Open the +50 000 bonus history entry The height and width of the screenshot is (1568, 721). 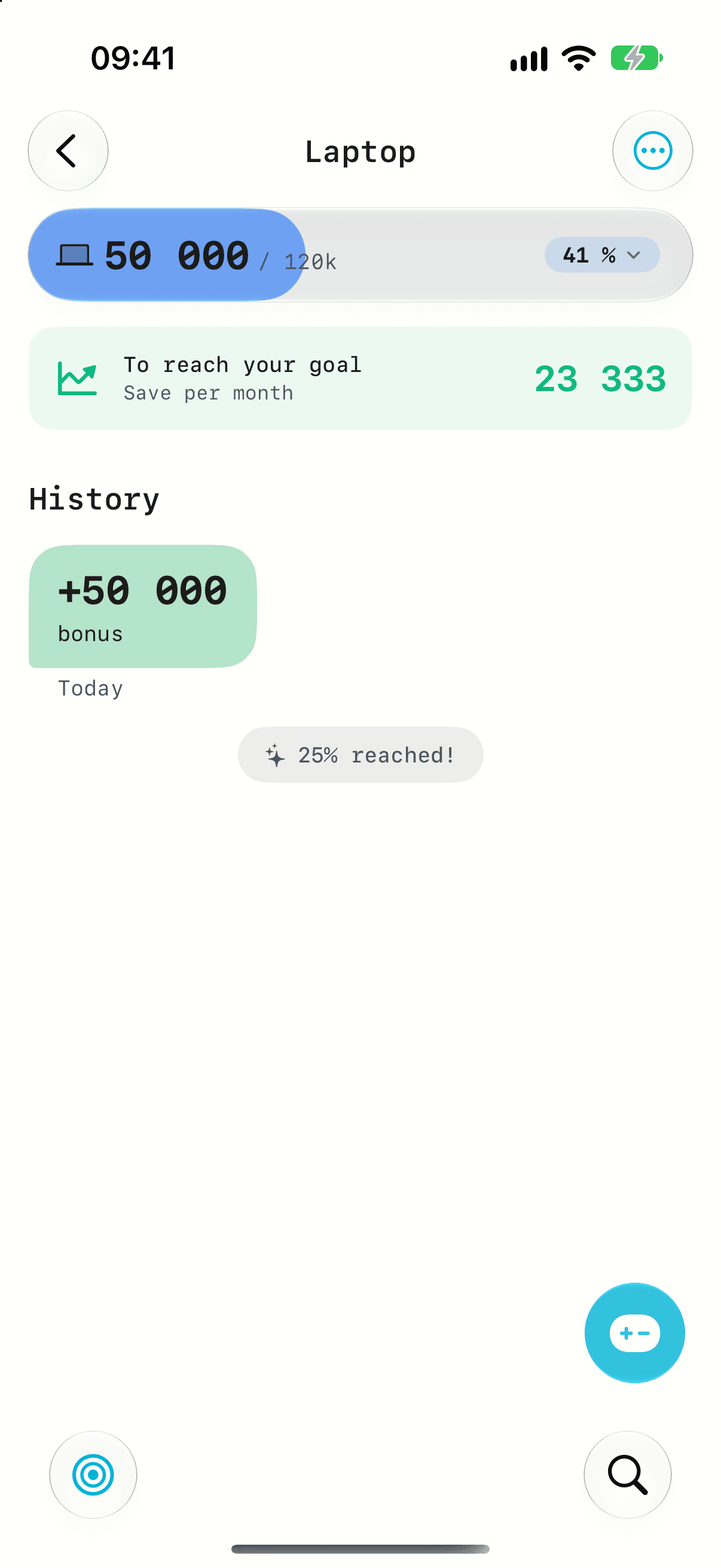(x=142, y=606)
